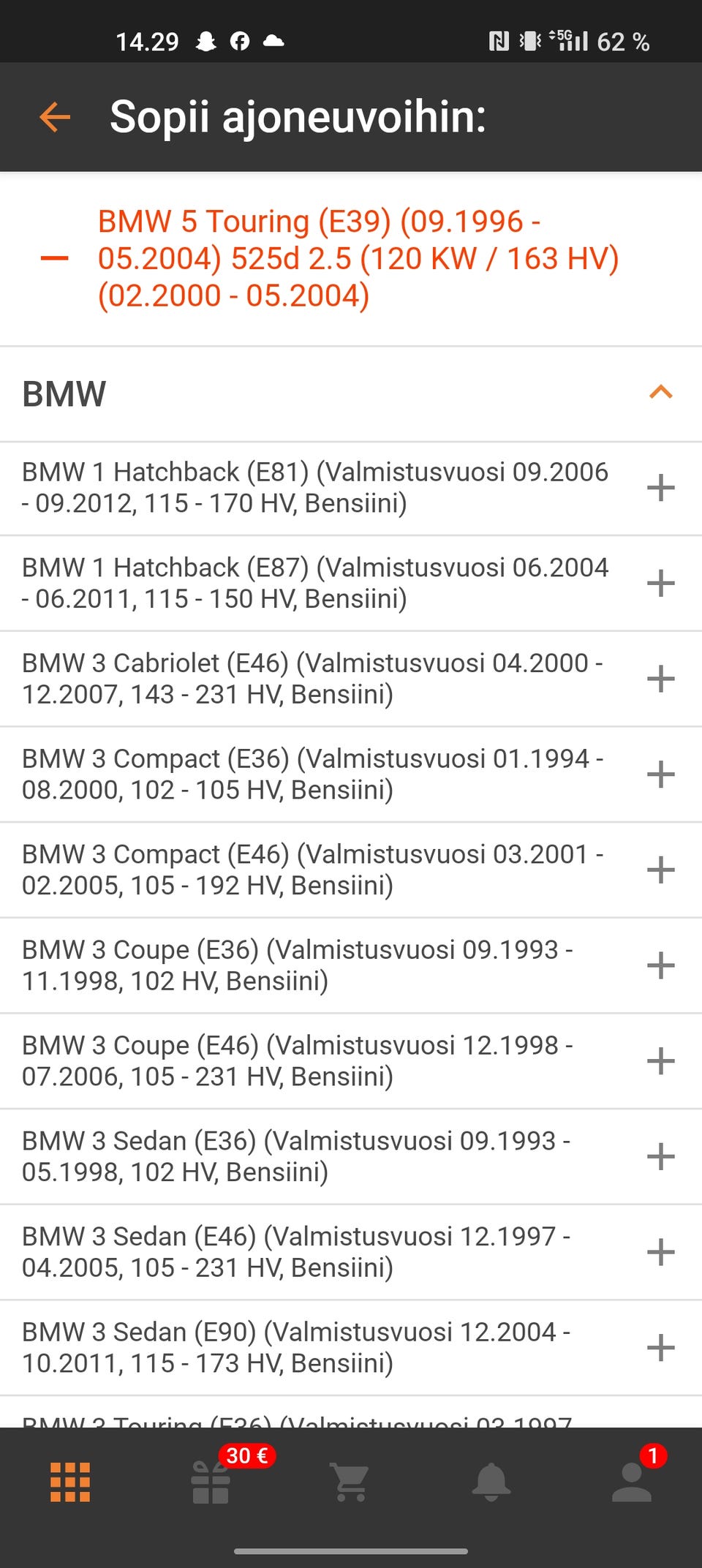
Task: Open the gift tab with 30 € badge
Action: click(x=211, y=1482)
